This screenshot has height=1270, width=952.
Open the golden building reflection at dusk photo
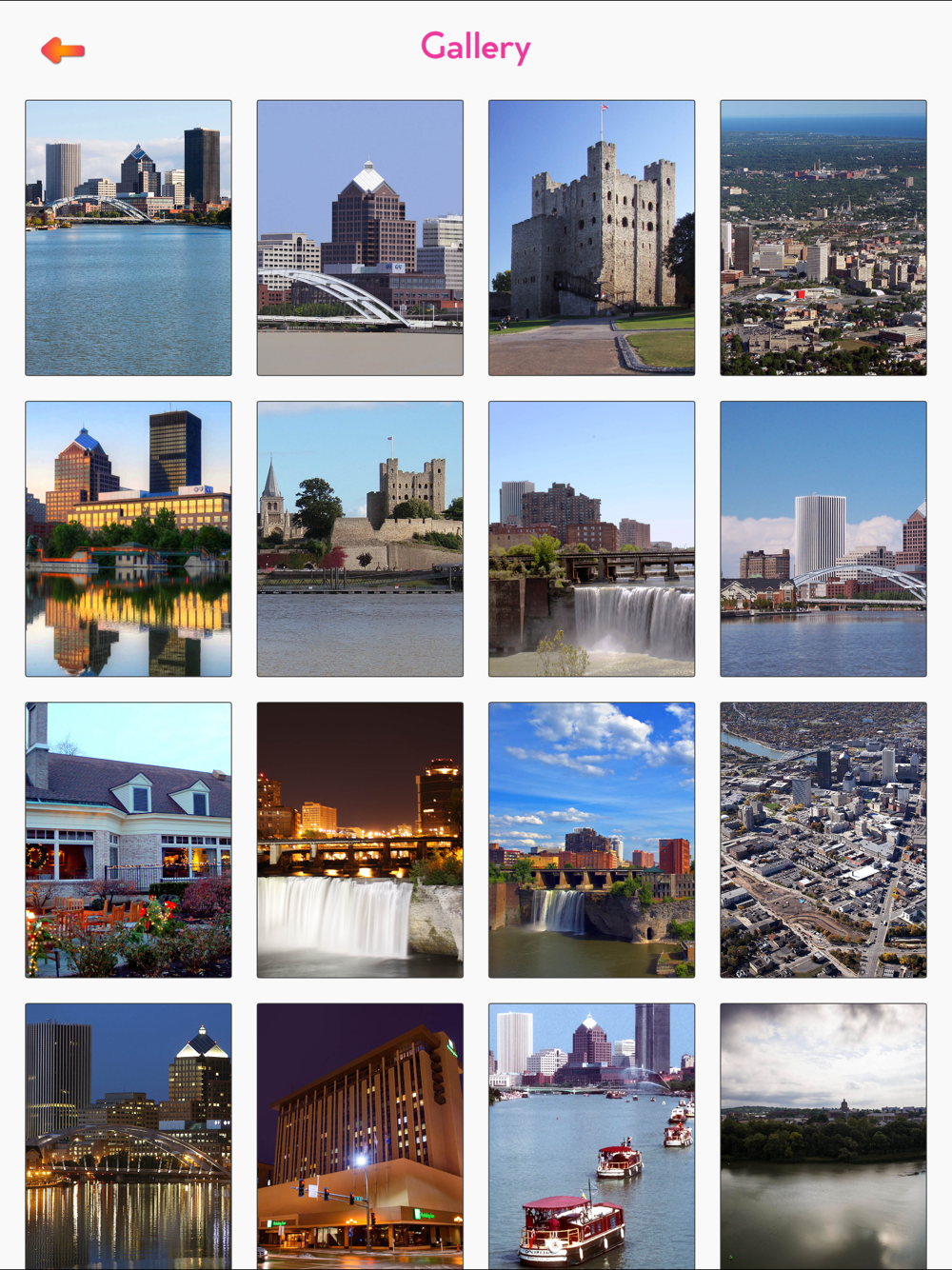click(x=129, y=539)
